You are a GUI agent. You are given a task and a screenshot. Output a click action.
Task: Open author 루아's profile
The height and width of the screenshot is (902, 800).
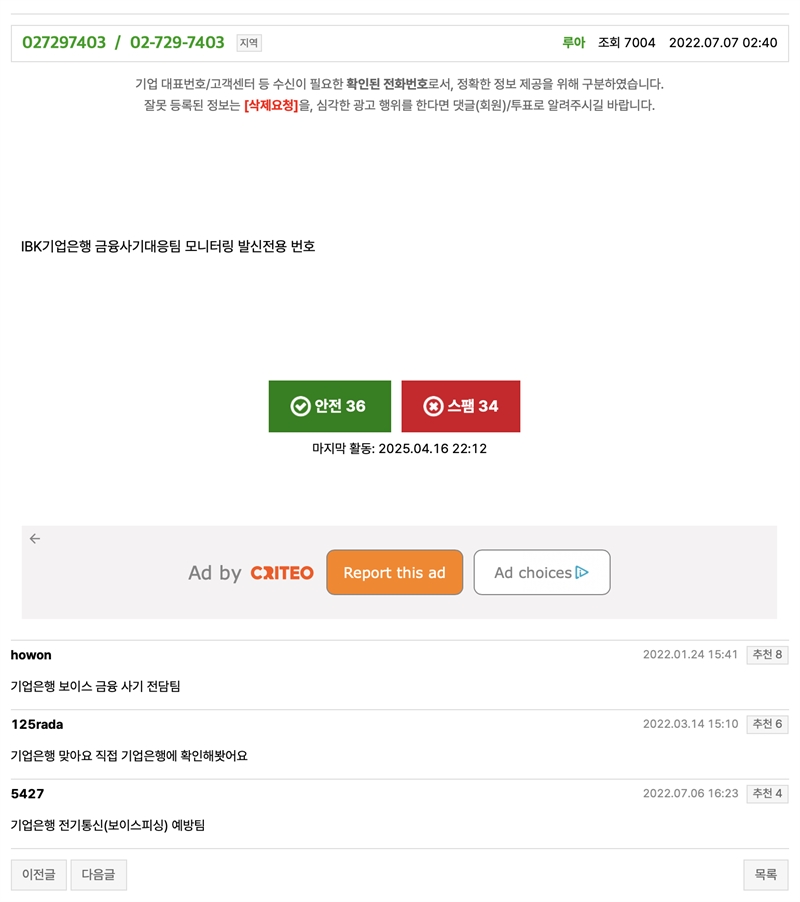pos(573,43)
